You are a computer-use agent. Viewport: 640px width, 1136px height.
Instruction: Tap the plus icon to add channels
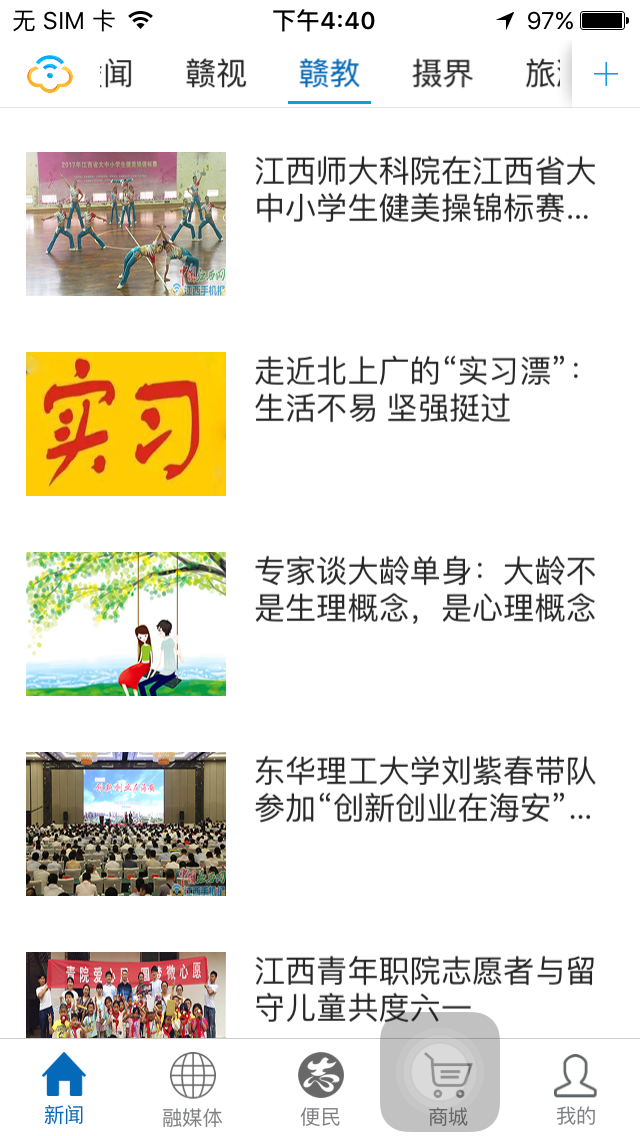pyautogui.click(x=605, y=74)
